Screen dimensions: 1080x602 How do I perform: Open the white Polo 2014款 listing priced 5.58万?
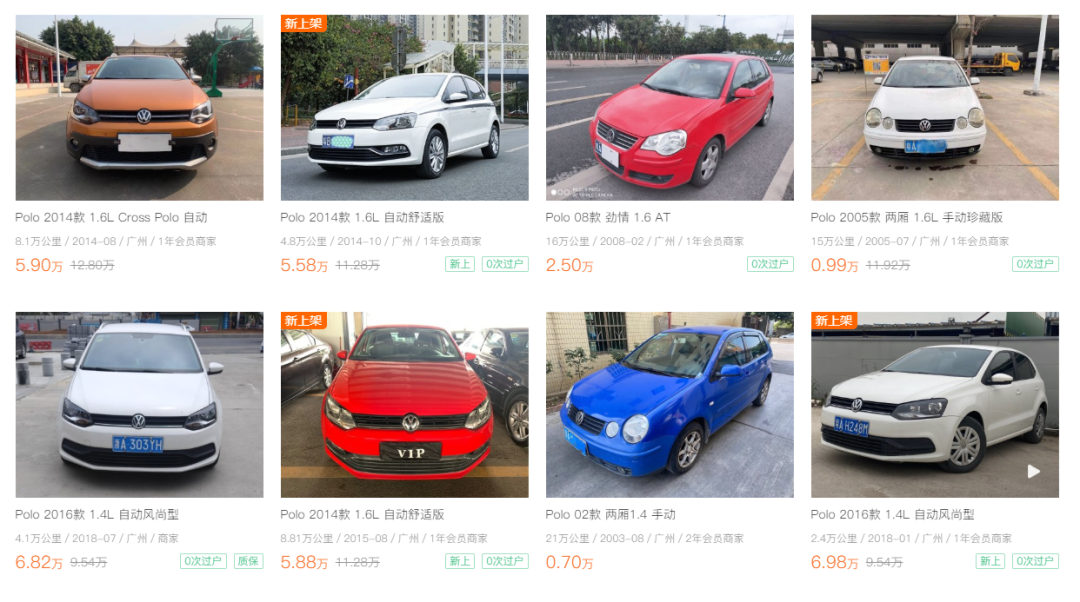(x=404, y=108)
